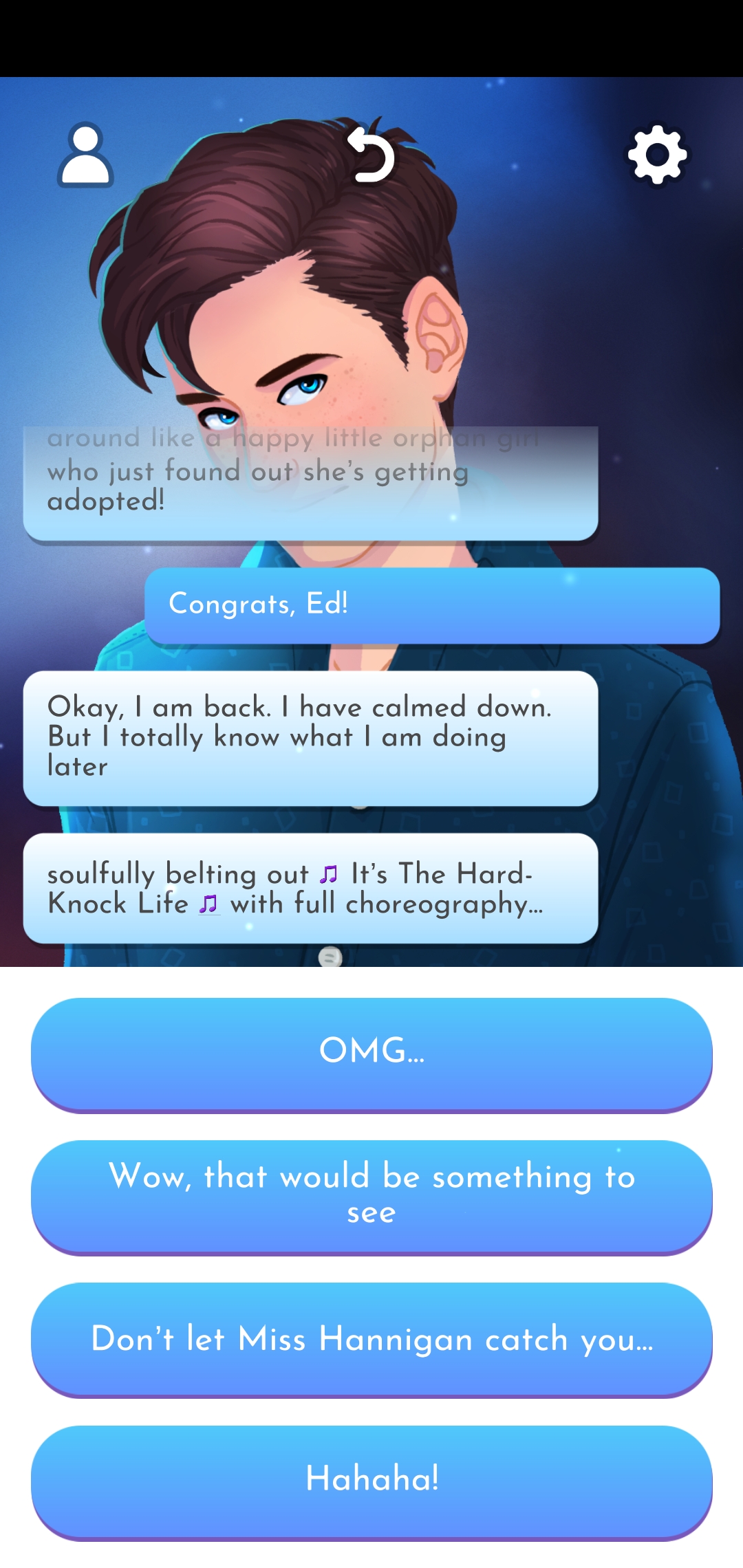Choose "Wow, that would be something to see"
The height and width of the screenshot is (1568, 743).
pyautogui.click(x=371, y=1195)
